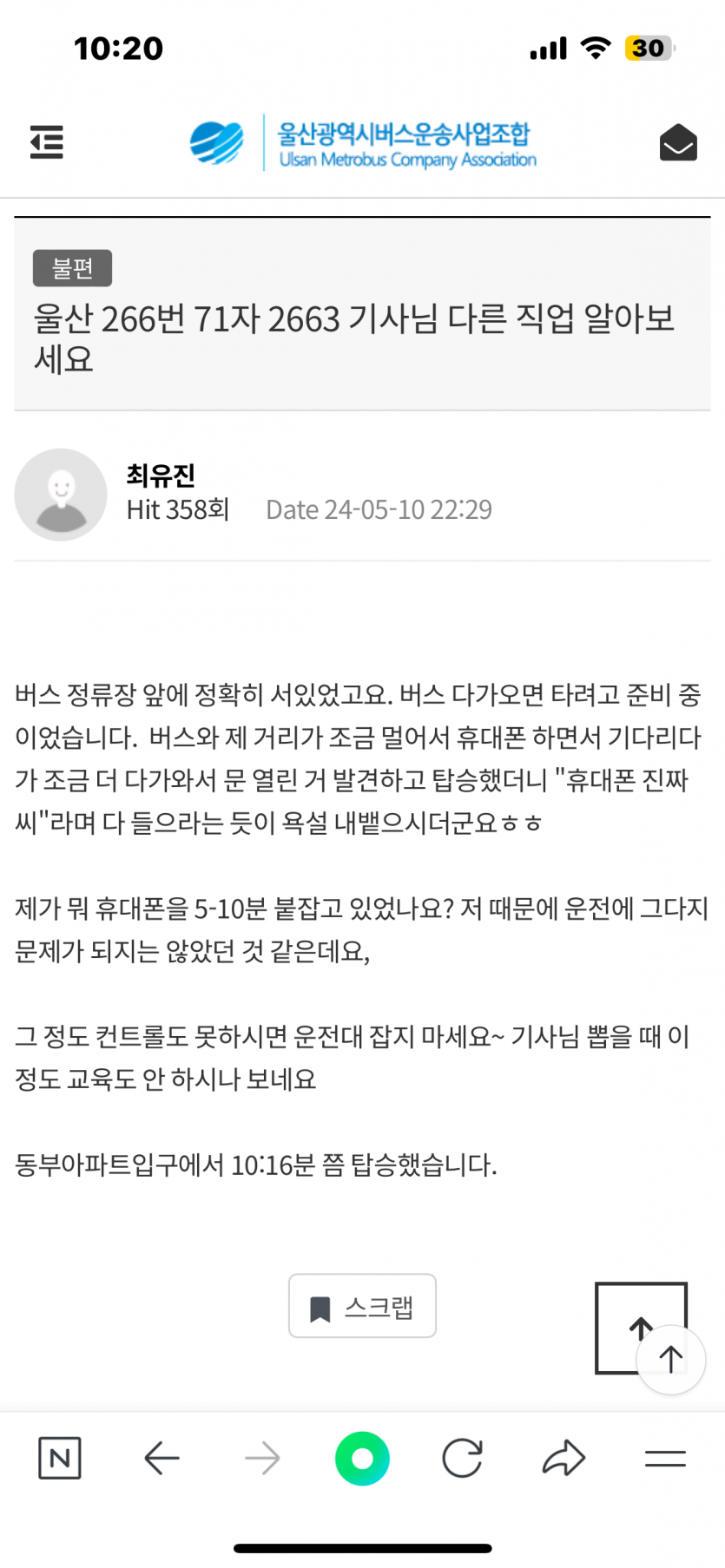The height and width of the screenshot is (1568, 725).
Task: Tap the 스크랩 button
Action: coord(362,1306)
